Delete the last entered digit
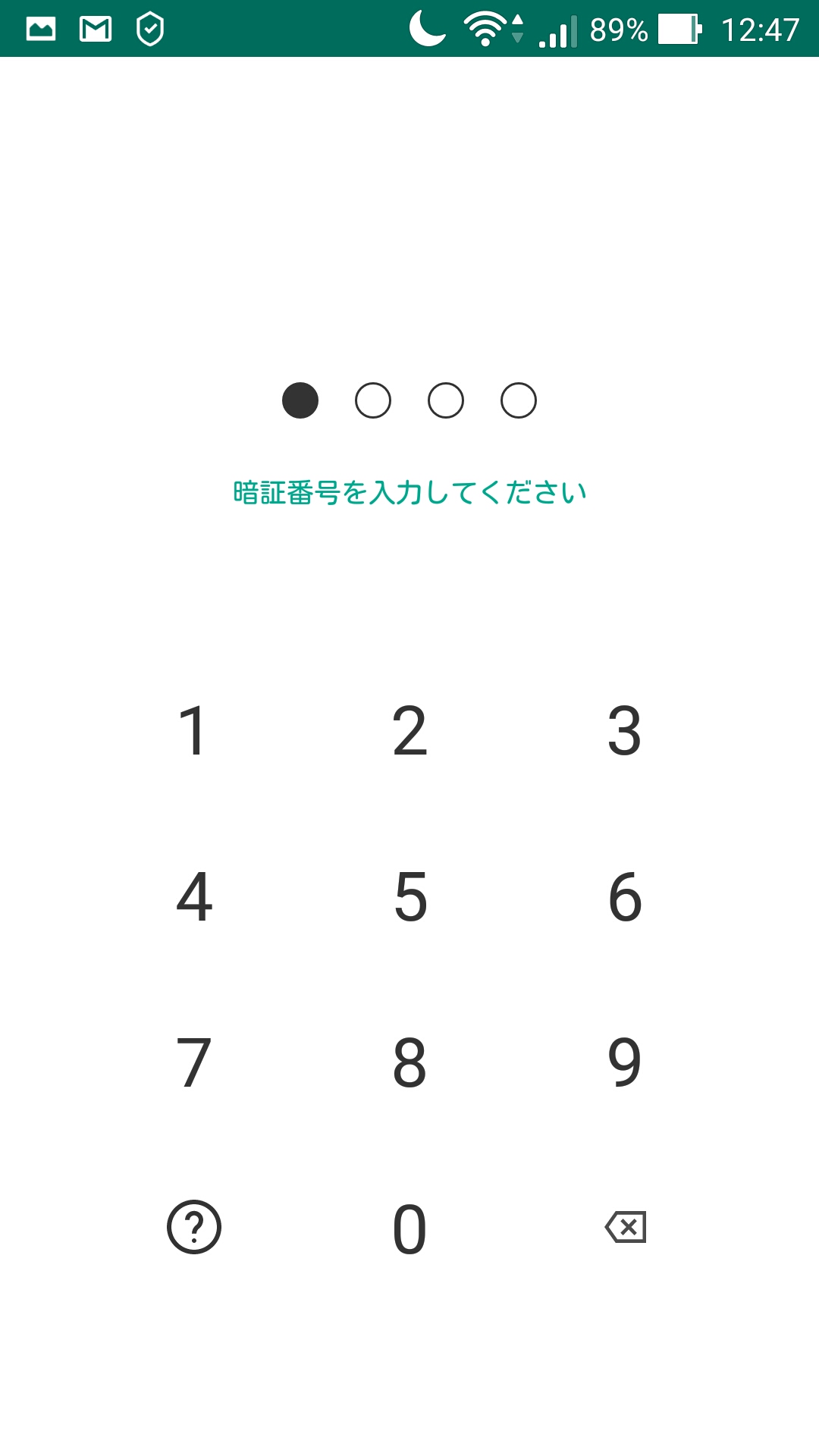Viewport: 819px width, 1456px height. tap(626, 1226)
